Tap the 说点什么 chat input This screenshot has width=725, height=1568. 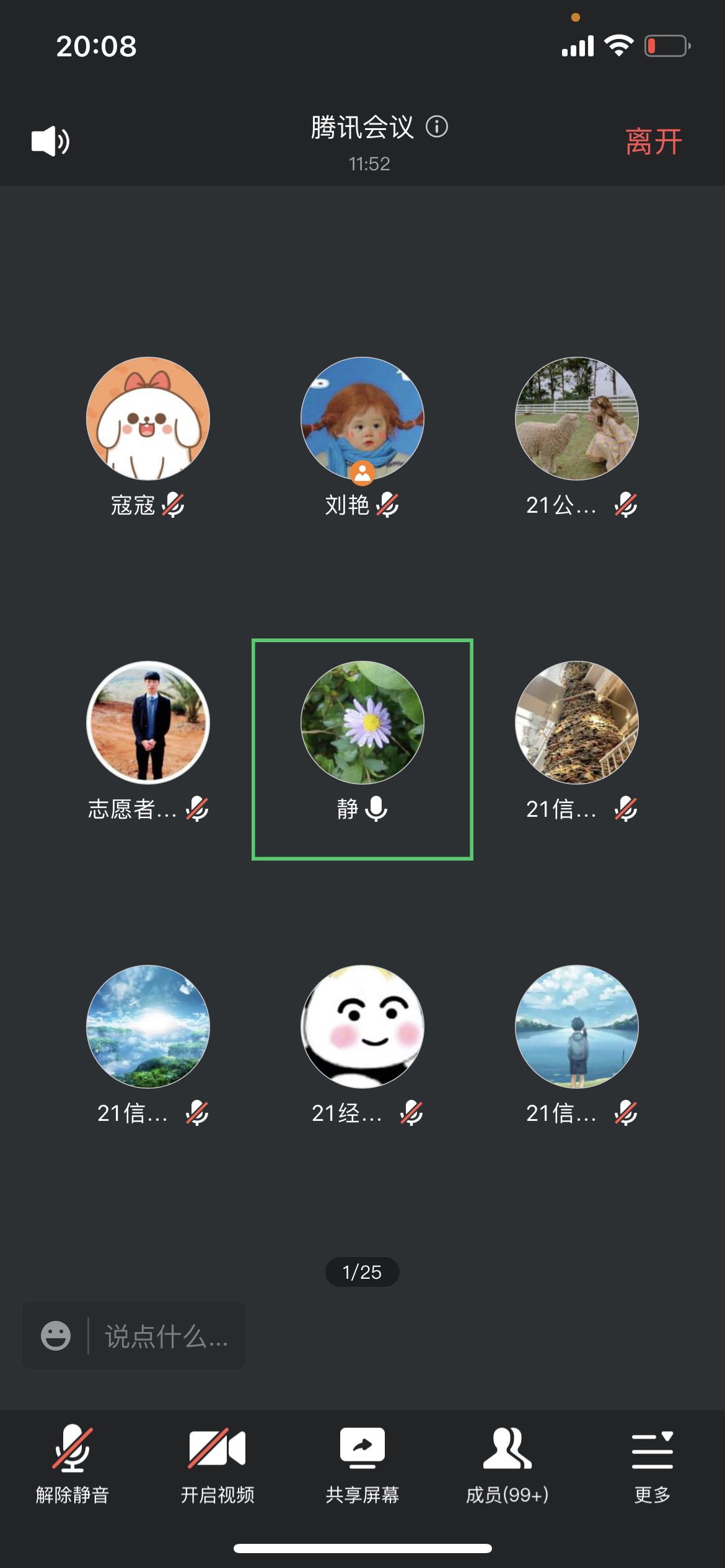(166, 1336)
